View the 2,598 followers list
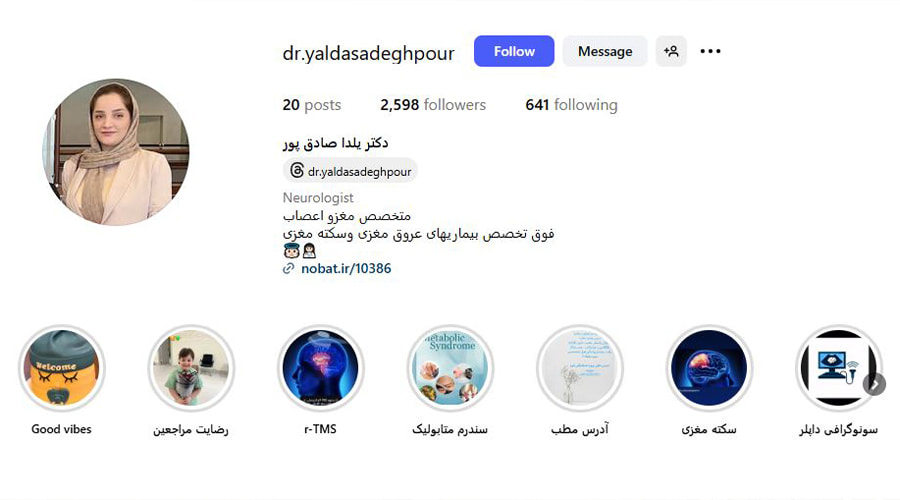 point(432,105)
